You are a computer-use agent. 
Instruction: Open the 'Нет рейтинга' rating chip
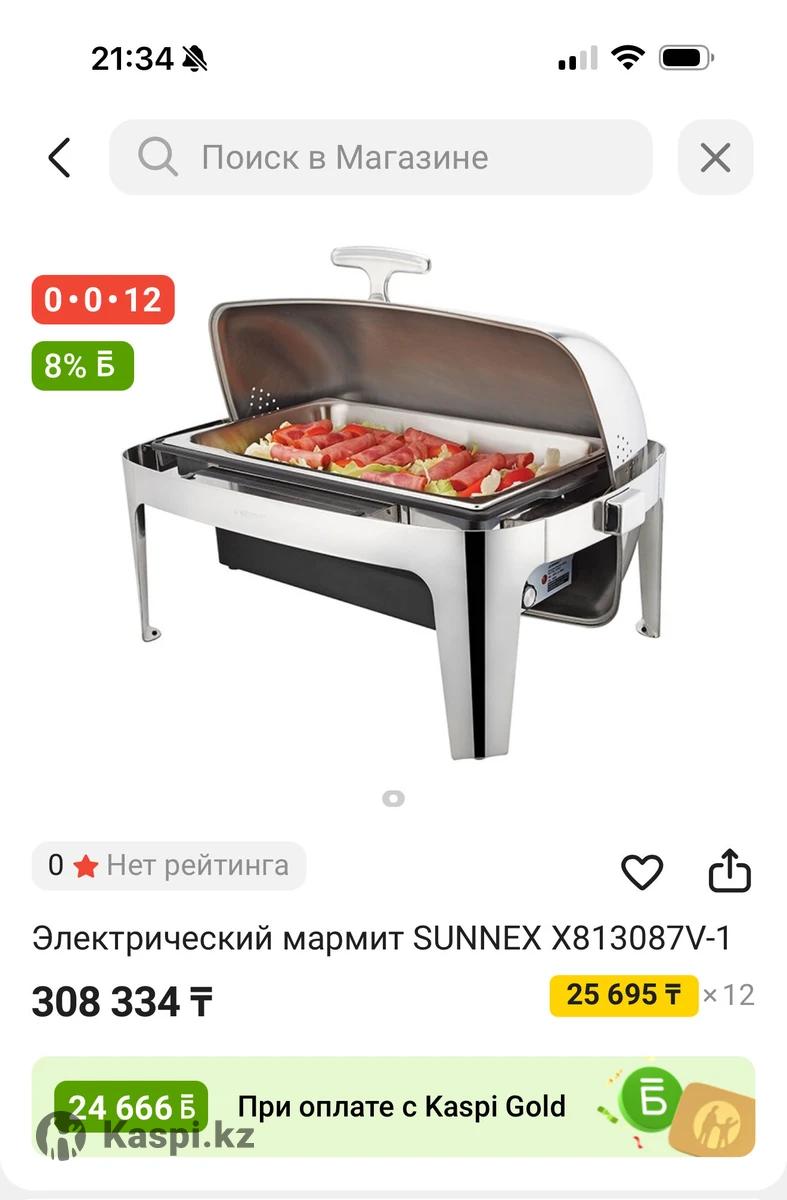(169, 865)
